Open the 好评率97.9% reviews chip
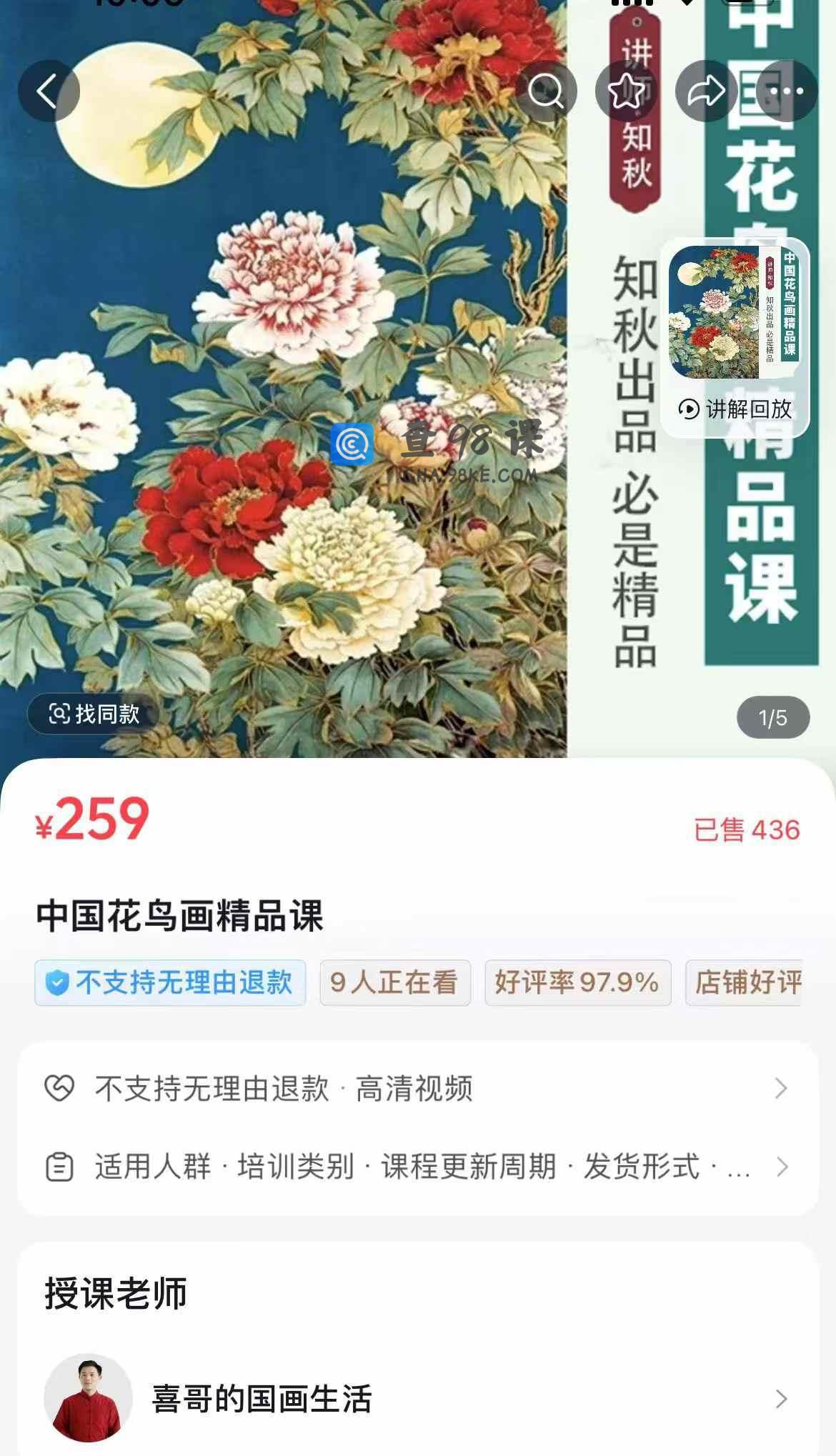 (577, 982)
